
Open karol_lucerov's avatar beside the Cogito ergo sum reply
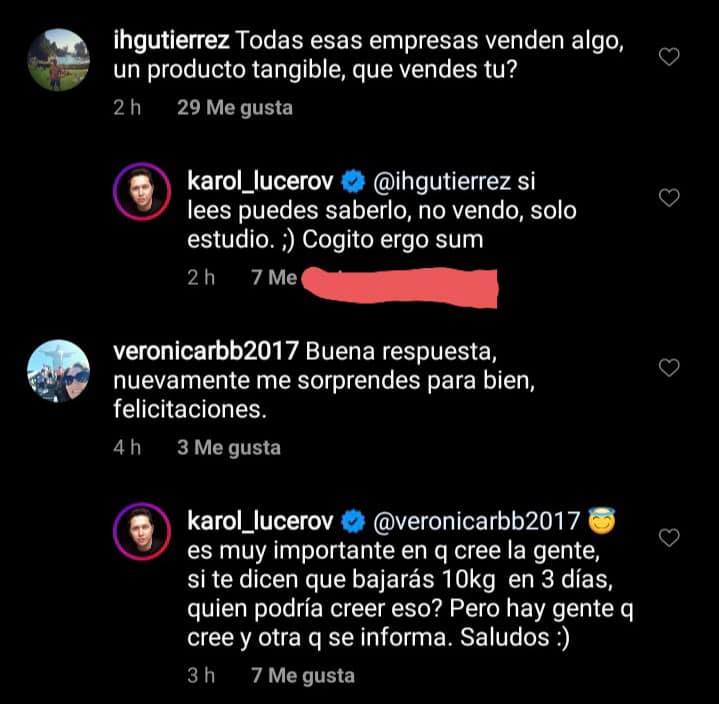pos(147,188)
